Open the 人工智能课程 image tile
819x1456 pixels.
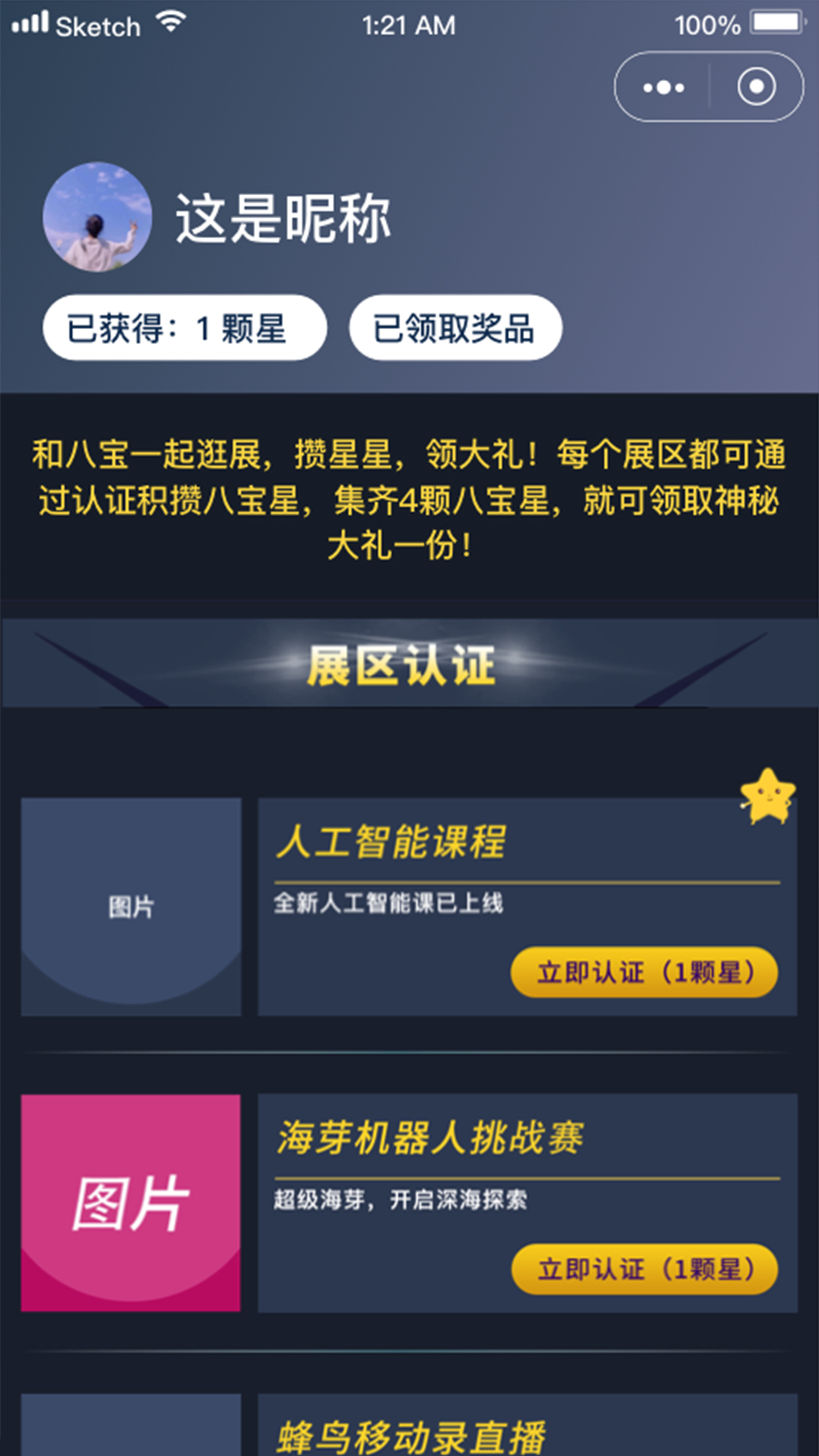click(x=131, y=907)
